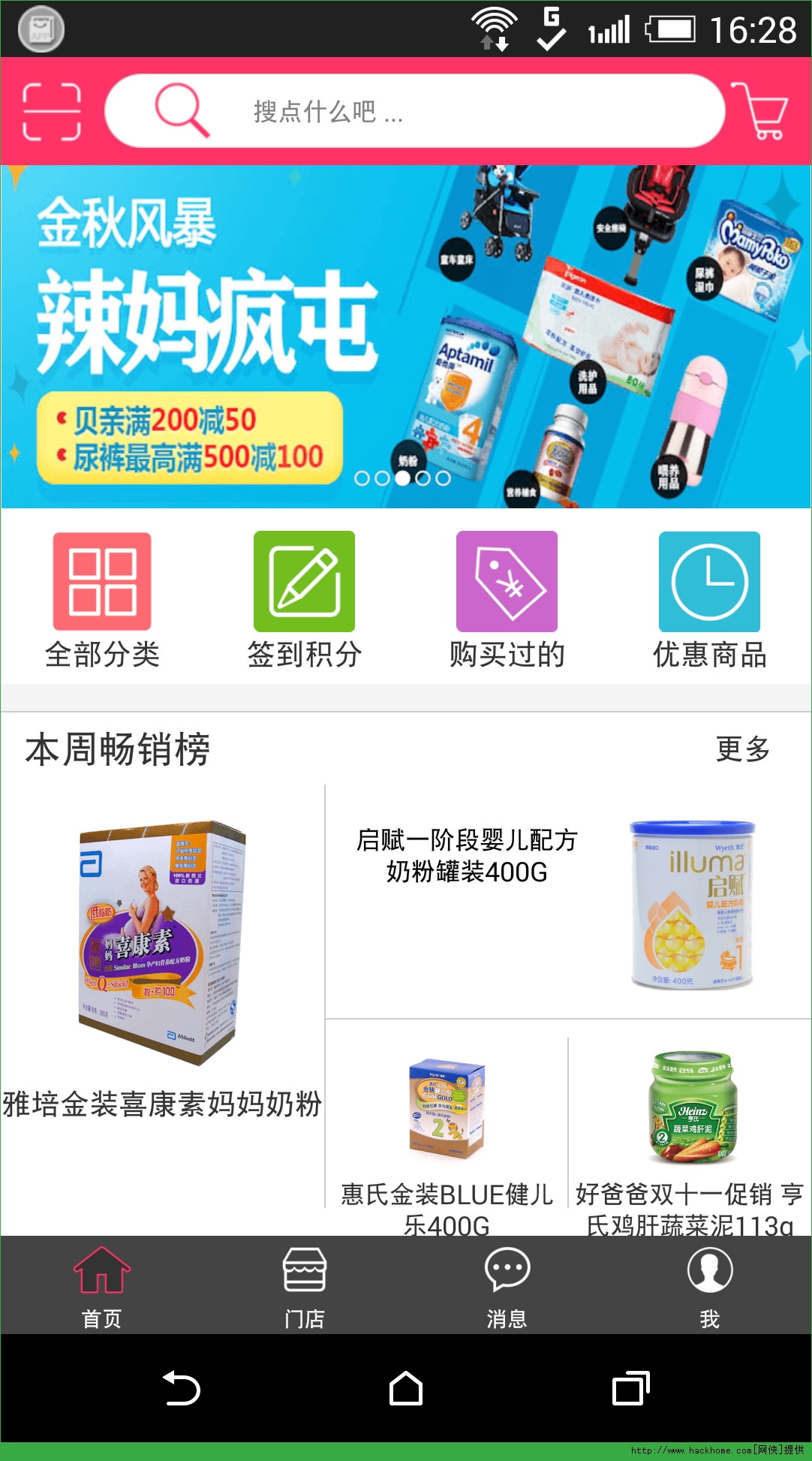Tap the system home button
This screenshot has width=812, height=1461.
click(x=406, y=1388)
